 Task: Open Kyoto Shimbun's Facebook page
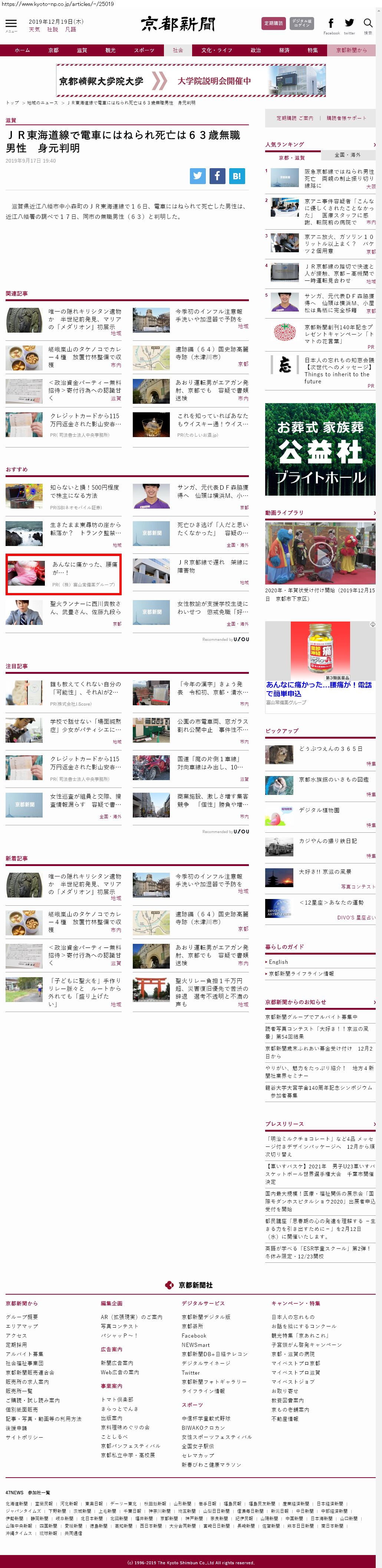tap(331, 24)
